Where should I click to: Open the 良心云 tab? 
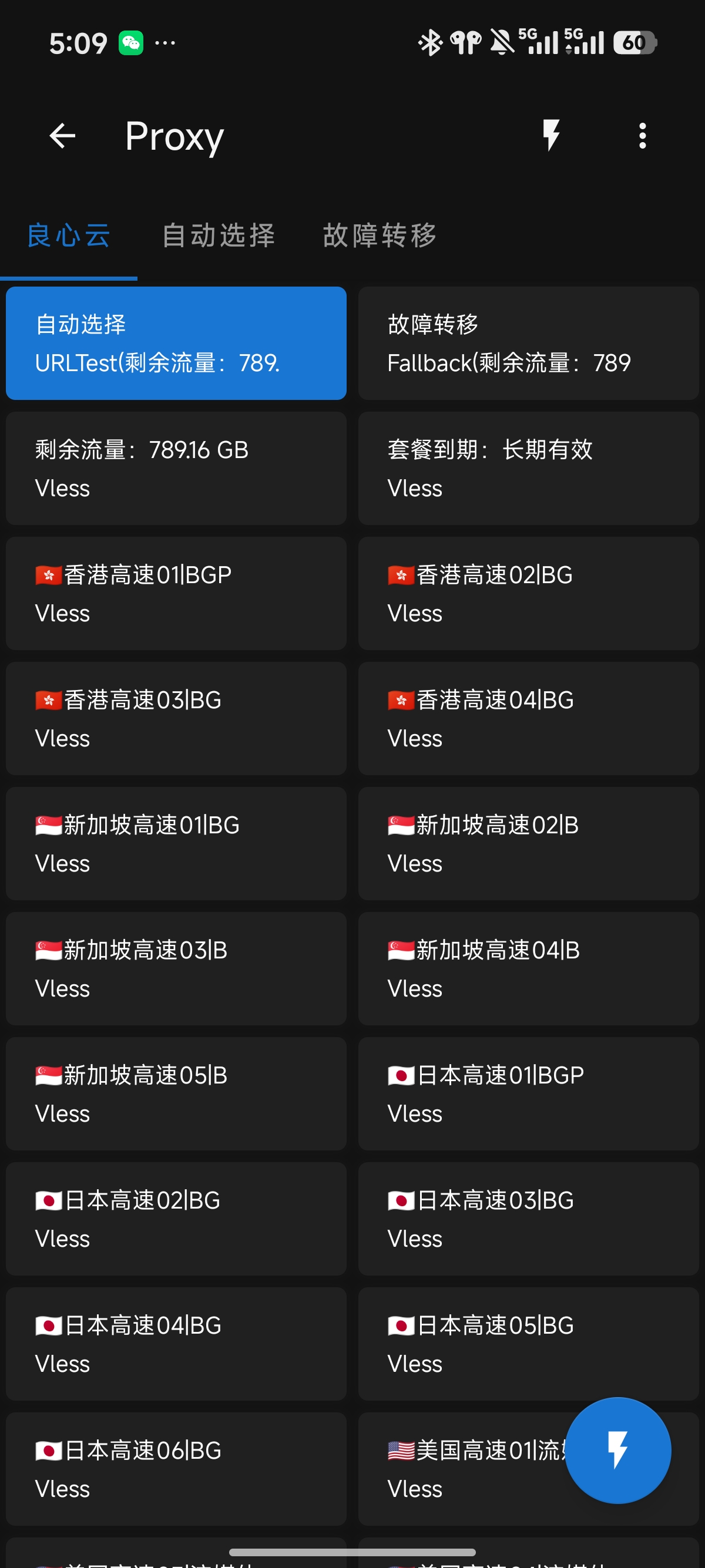tap(69, 235)
